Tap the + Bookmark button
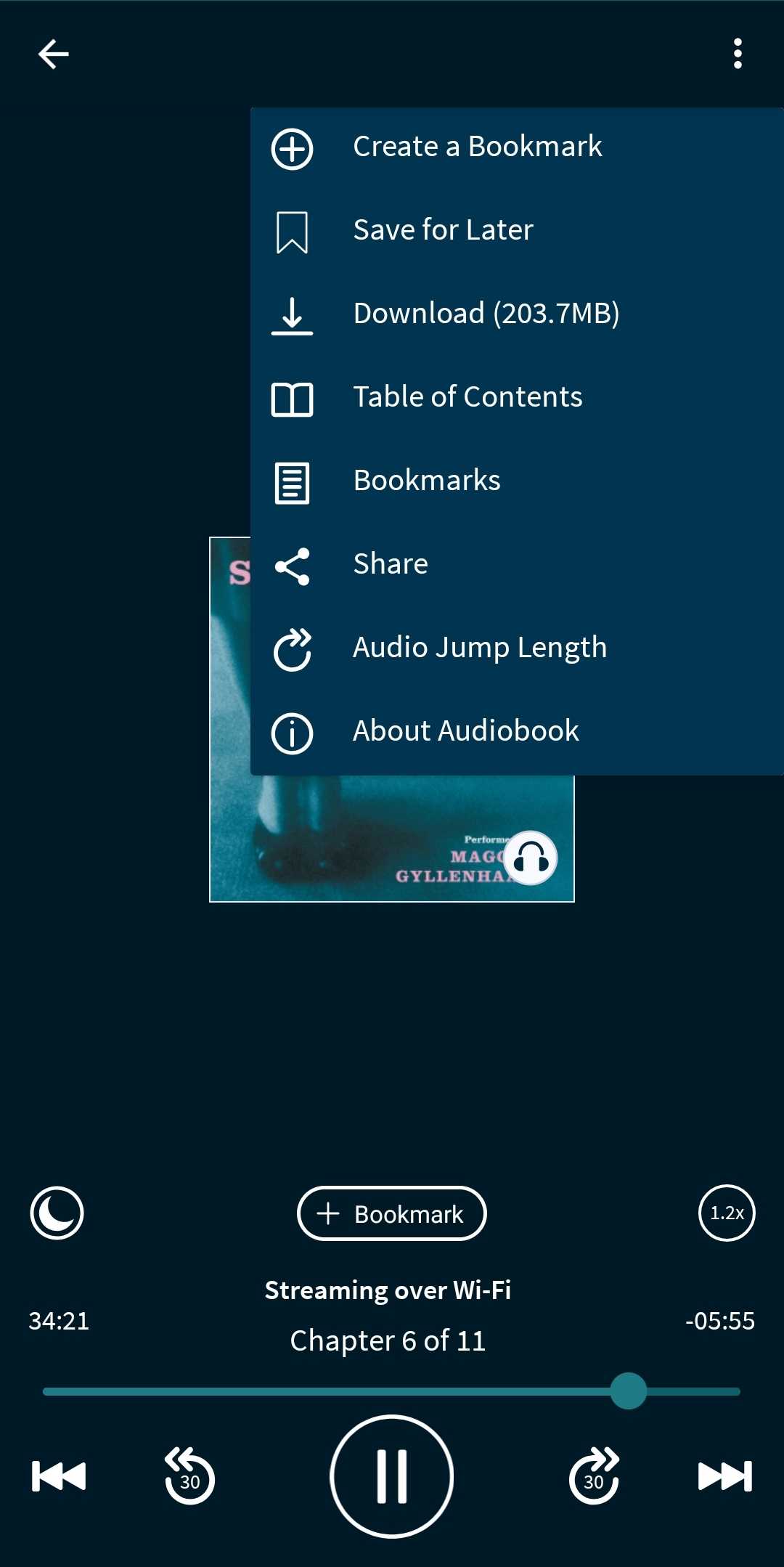Image resolution: width=784 pixels, height=1567 pixels. coord(392,1213)
